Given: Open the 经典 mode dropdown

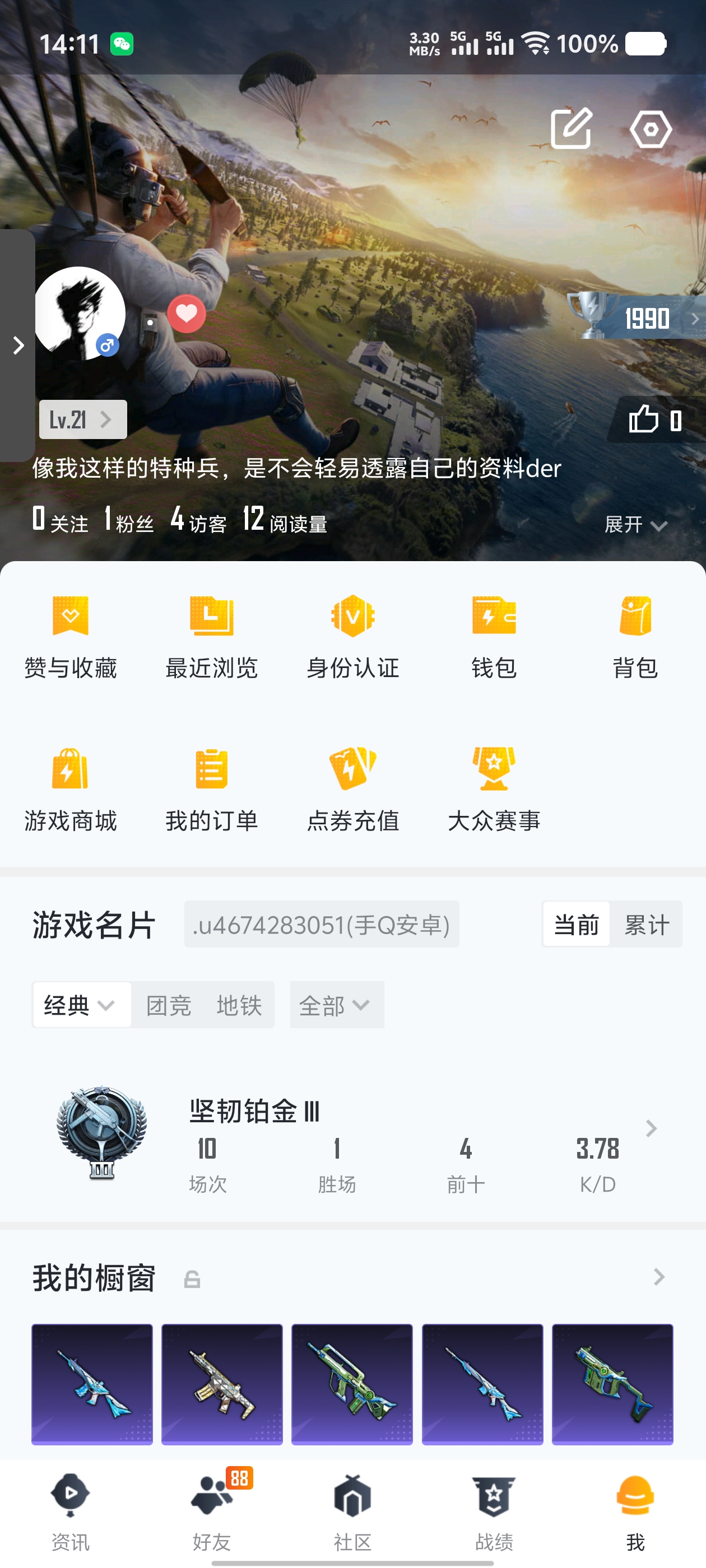Looking at the screenshot, I should click(x=80, y=1005).
